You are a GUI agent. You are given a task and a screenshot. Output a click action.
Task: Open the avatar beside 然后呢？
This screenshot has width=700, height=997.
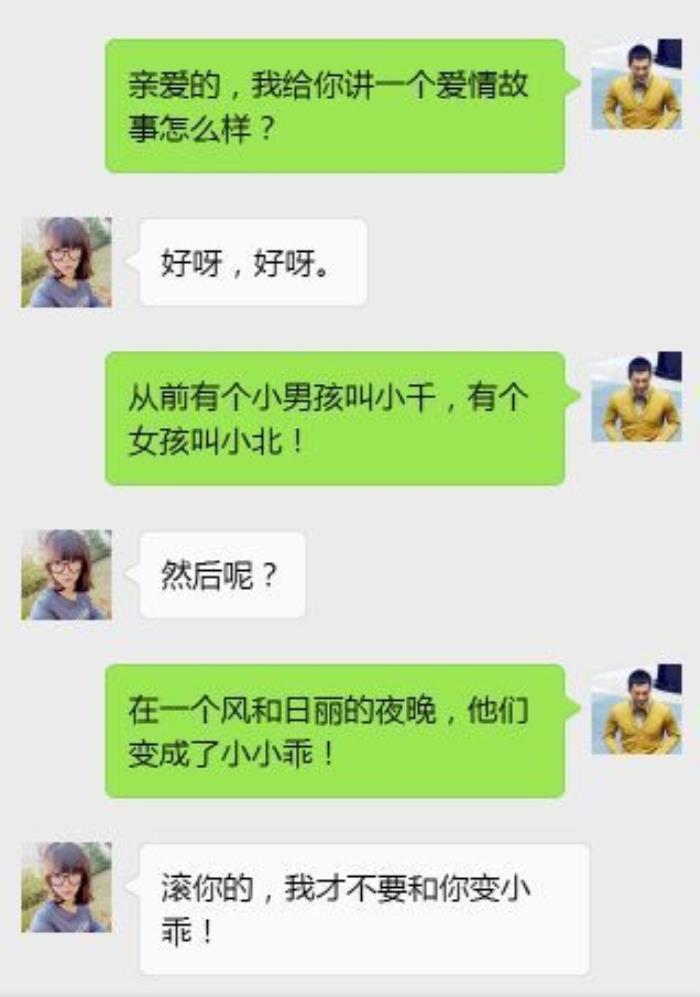click(x=66, y=574)
